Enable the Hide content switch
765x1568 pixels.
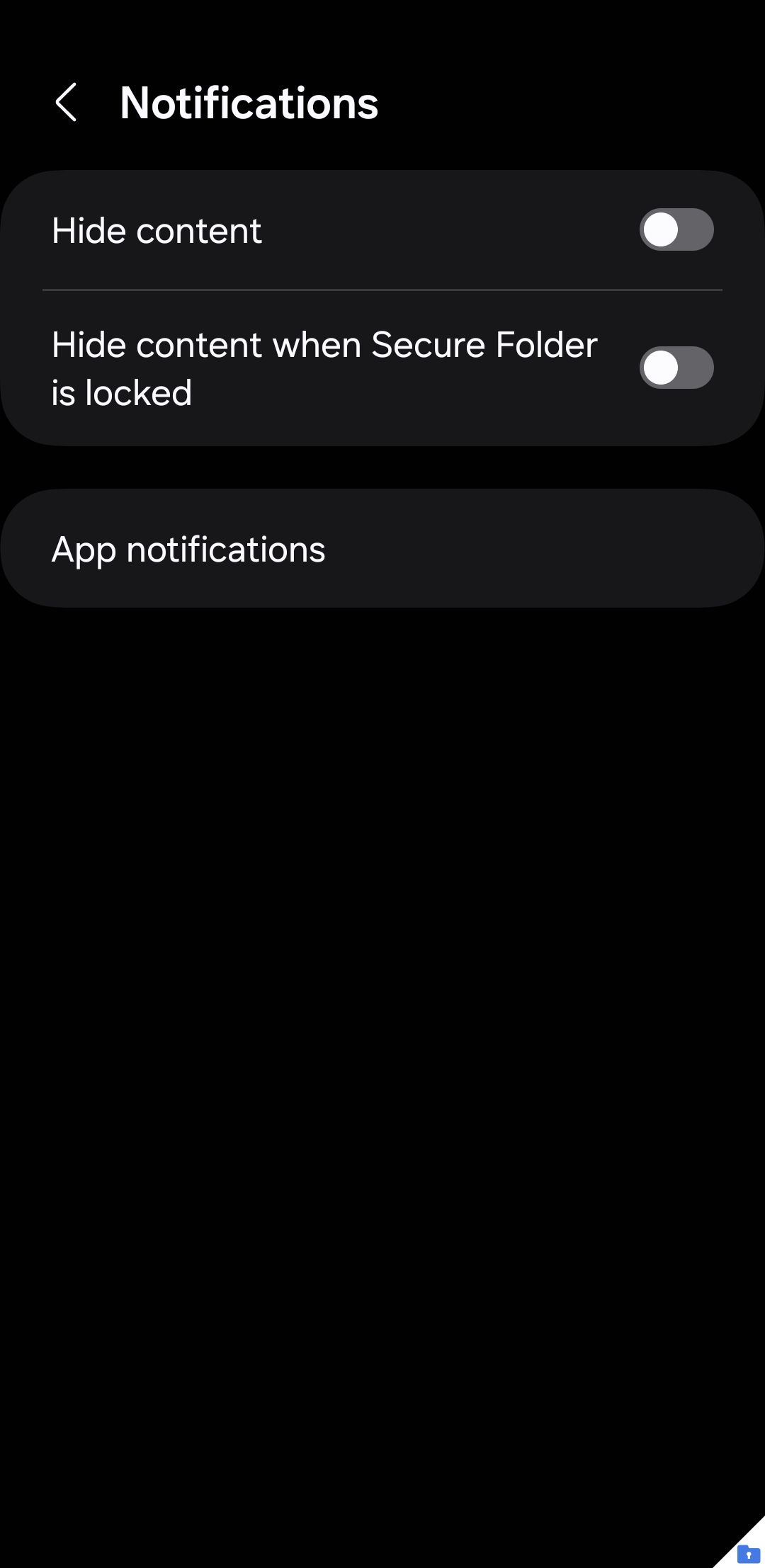tap(676, 230)
